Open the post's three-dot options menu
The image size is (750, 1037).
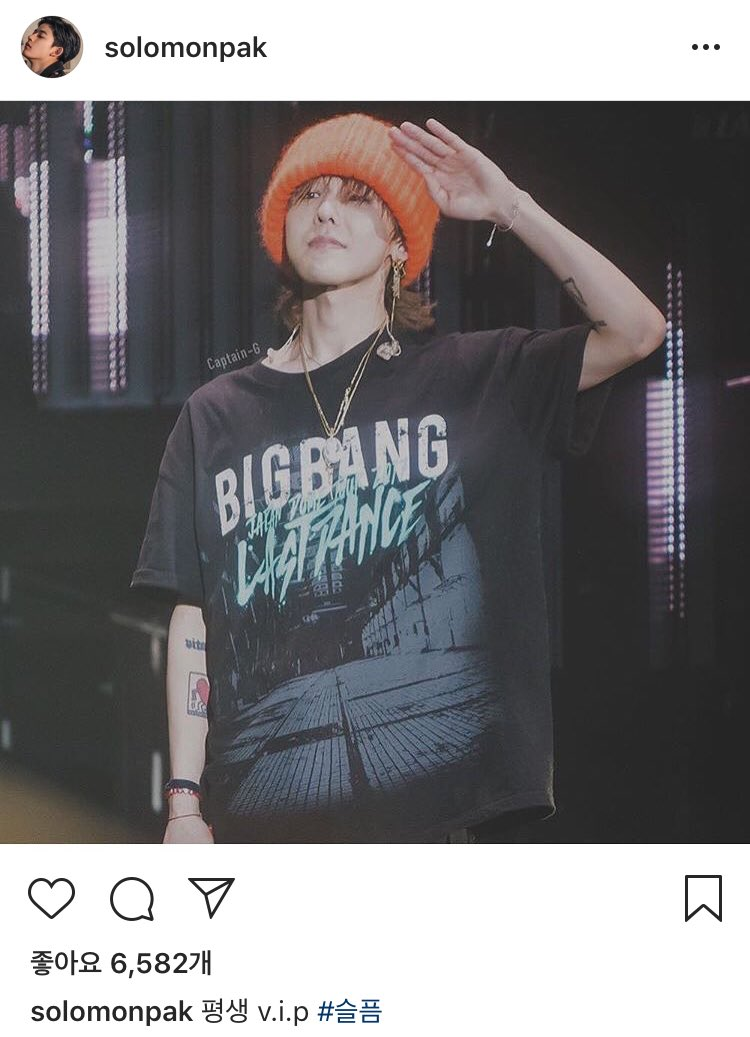click(705, 47)
